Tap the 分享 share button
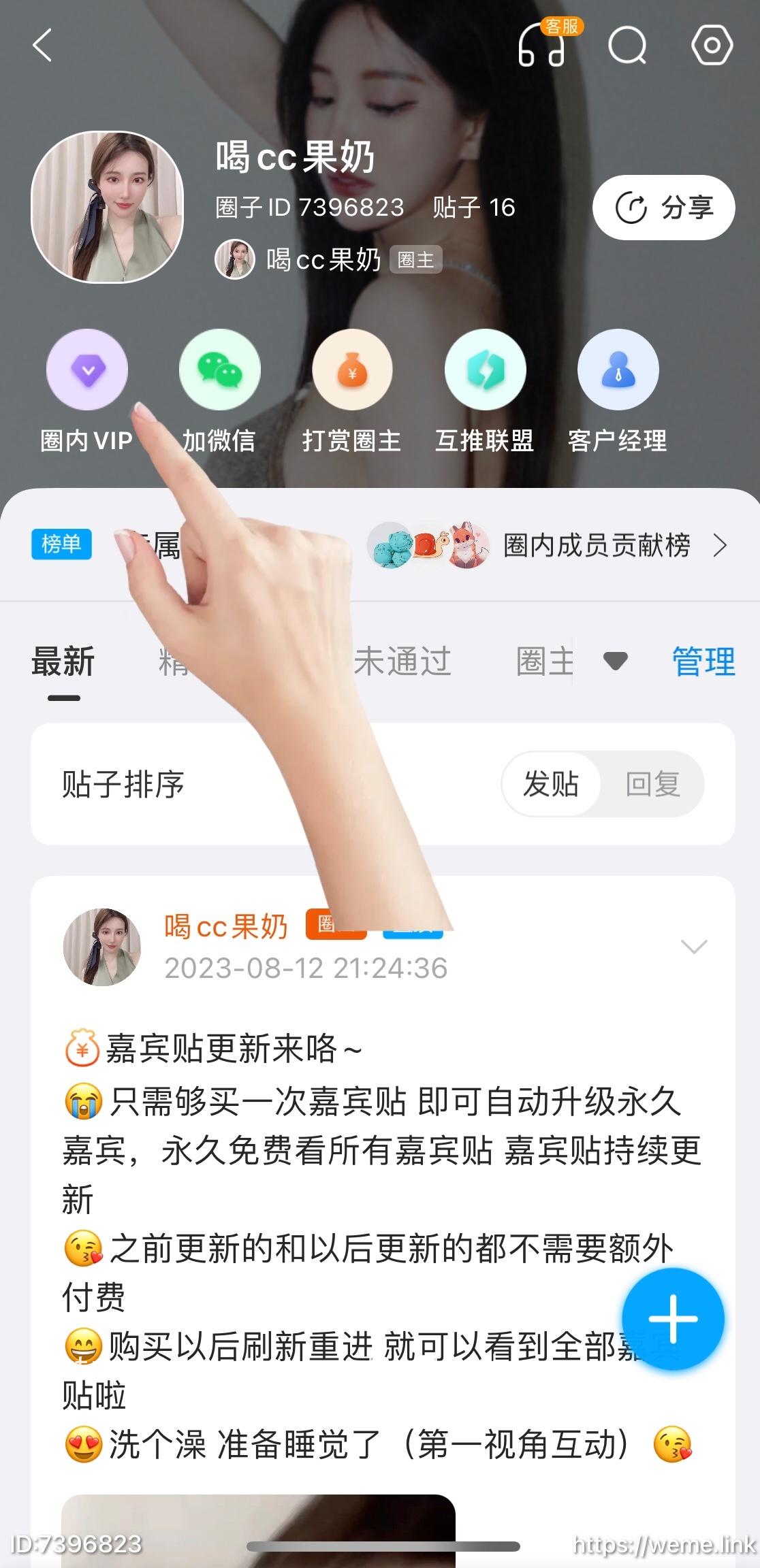The width and height of the screenshot is (760, 1568). pos(664,208)
